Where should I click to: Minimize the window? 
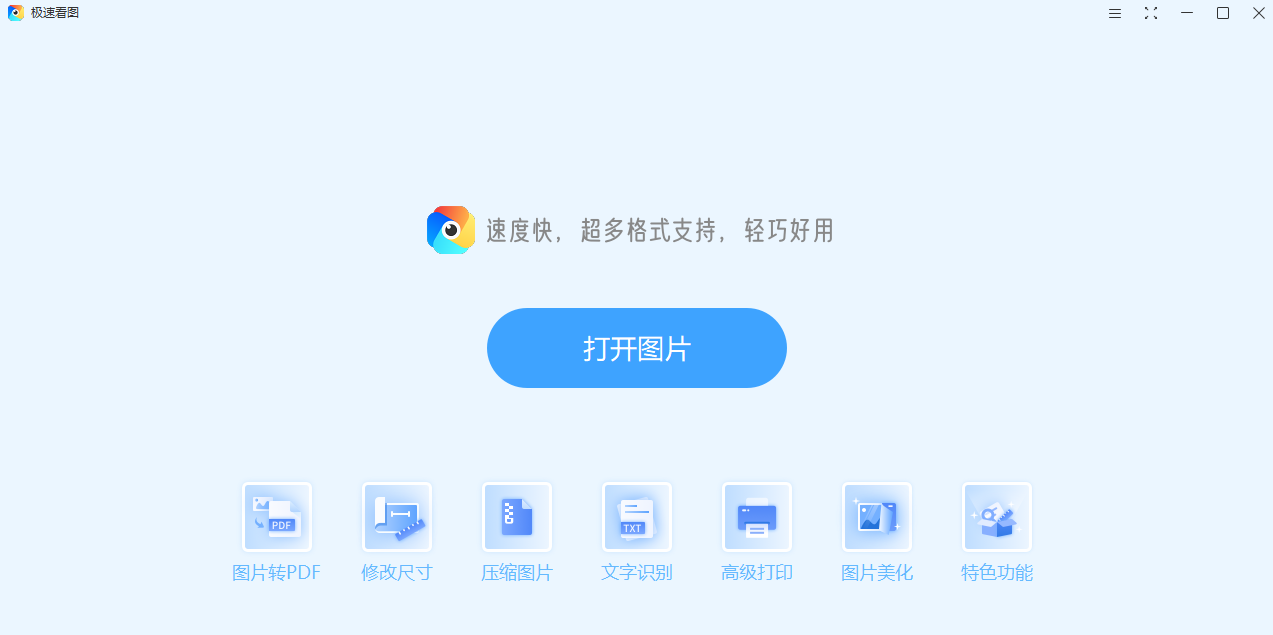(1187, 13)
